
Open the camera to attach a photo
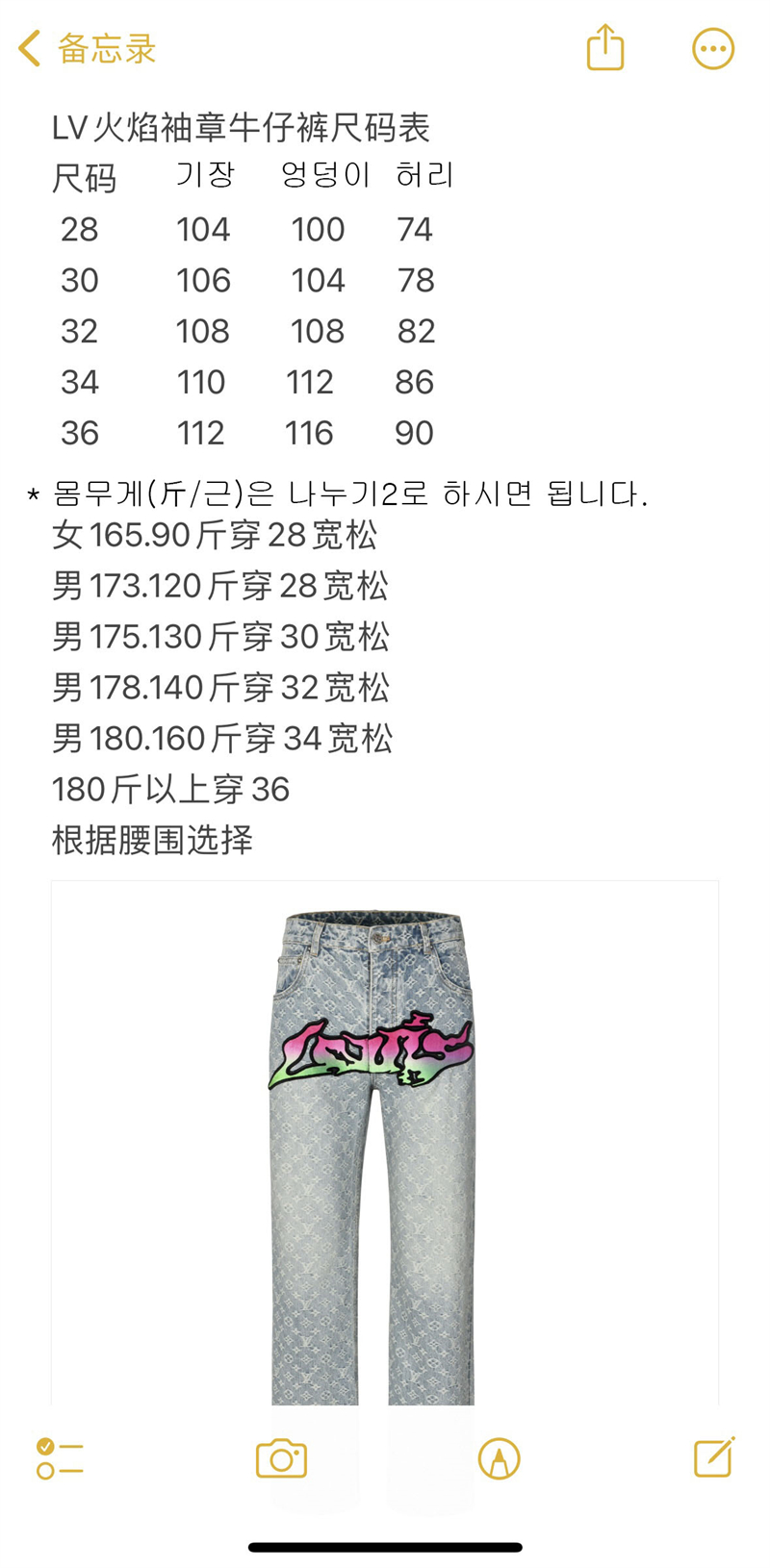click(281, 1458)
